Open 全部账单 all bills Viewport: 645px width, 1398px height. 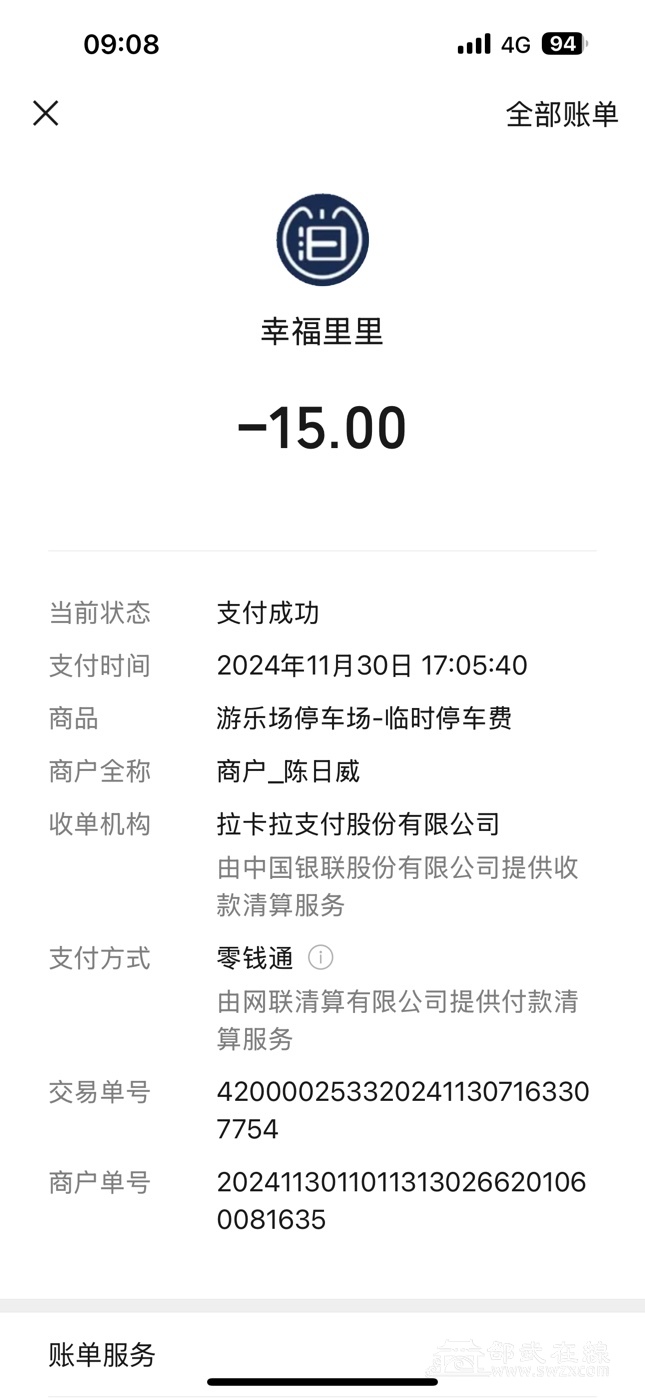[561, 114]
